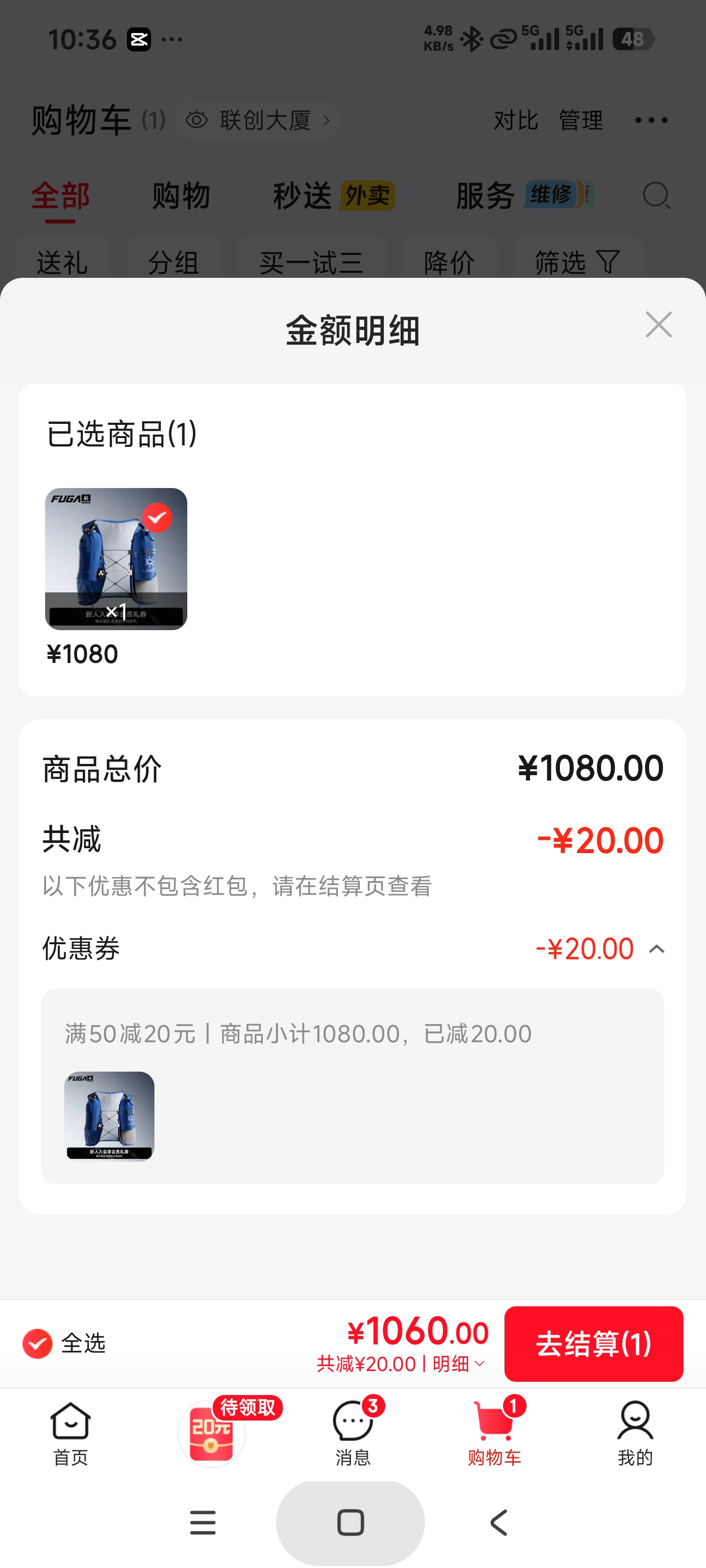
Task: Tap 去结算(1) to check out
Action: pos(593,1344)
